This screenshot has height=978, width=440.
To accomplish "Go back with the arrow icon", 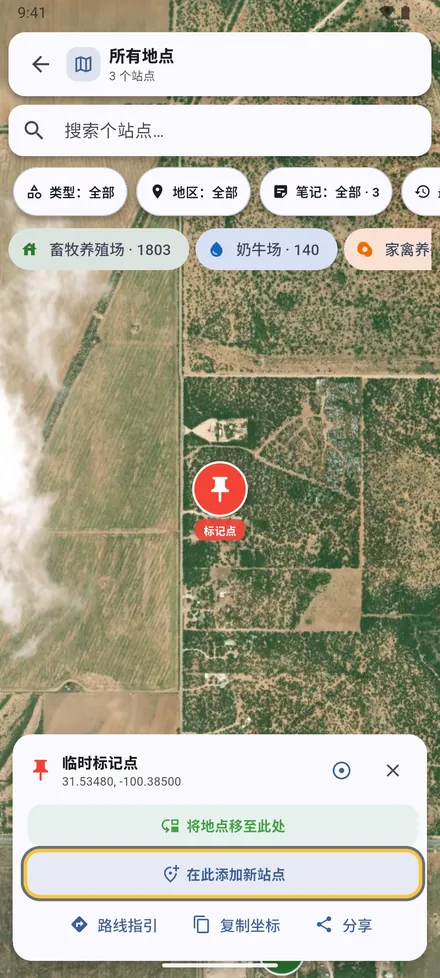I will coord(41,64).
